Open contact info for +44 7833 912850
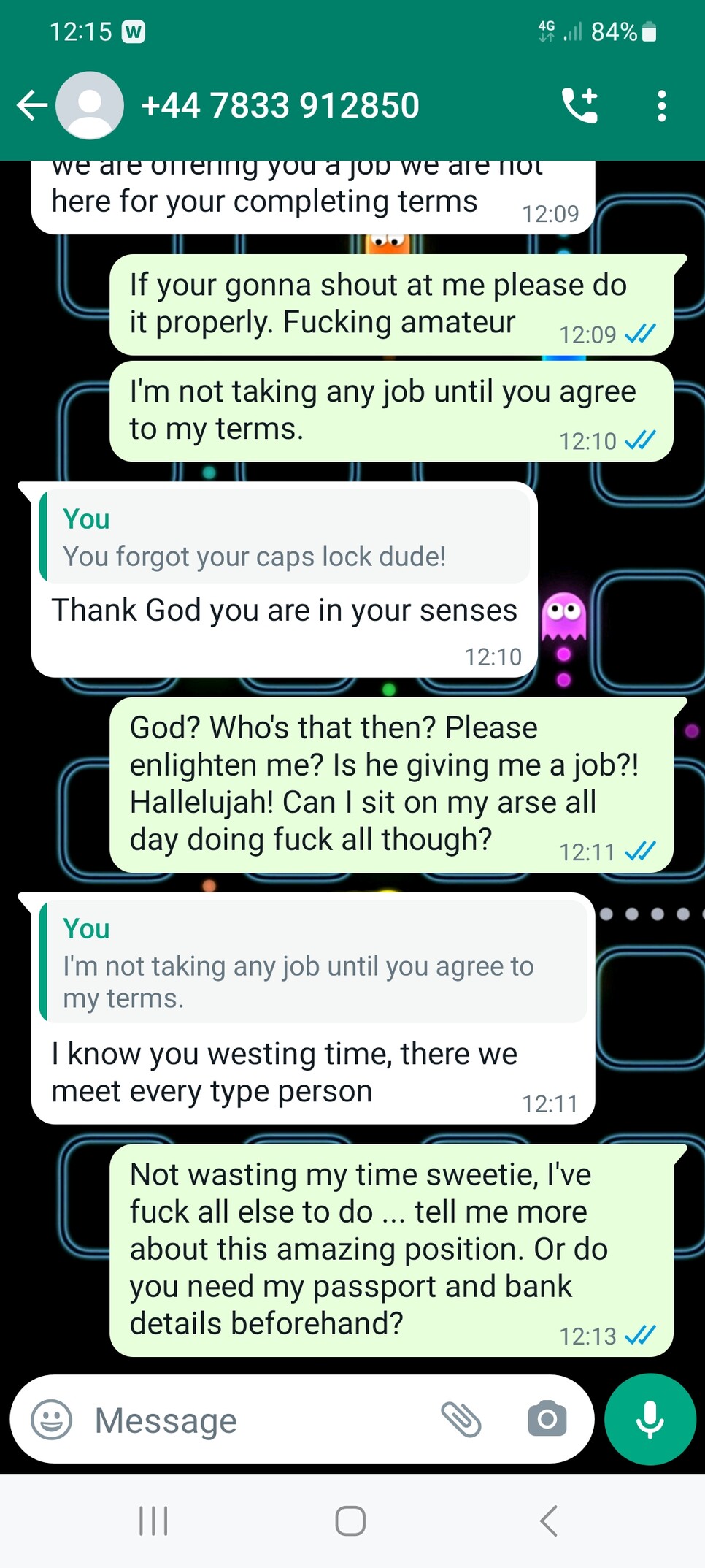Viewport: 705px width, 1568px height. [280, 106]
